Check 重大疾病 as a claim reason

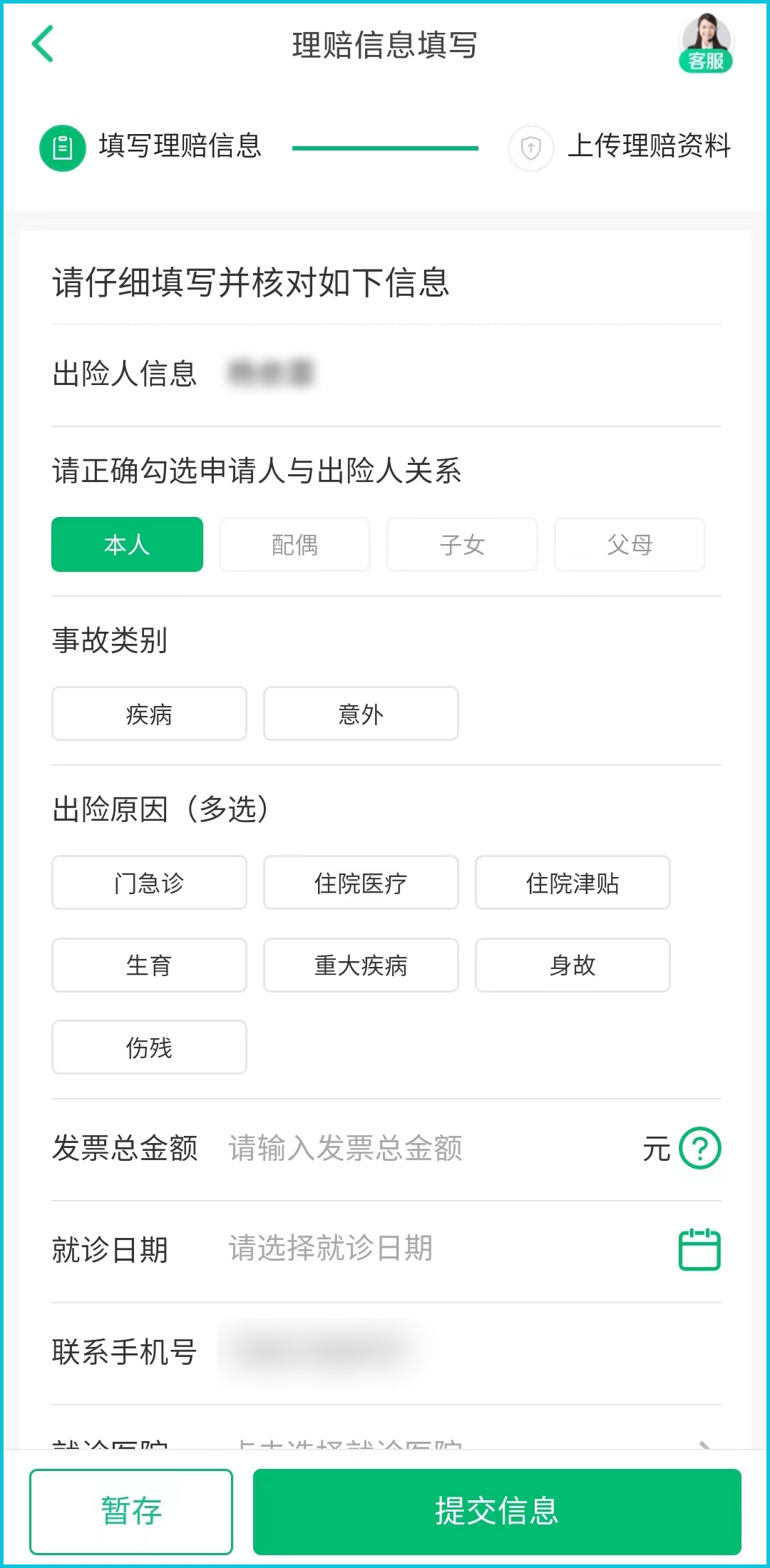tap(361, 965)
